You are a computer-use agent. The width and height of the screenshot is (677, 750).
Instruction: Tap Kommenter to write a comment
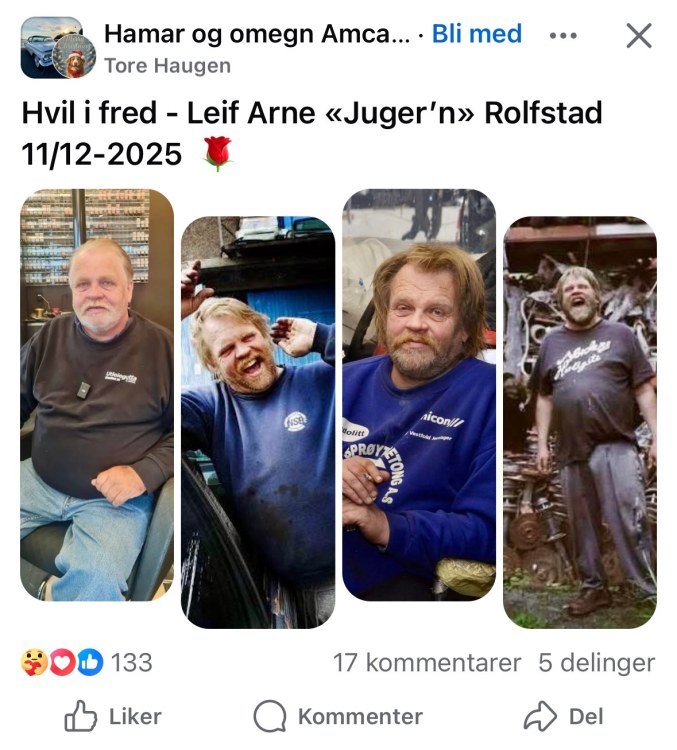pos(338,716)
